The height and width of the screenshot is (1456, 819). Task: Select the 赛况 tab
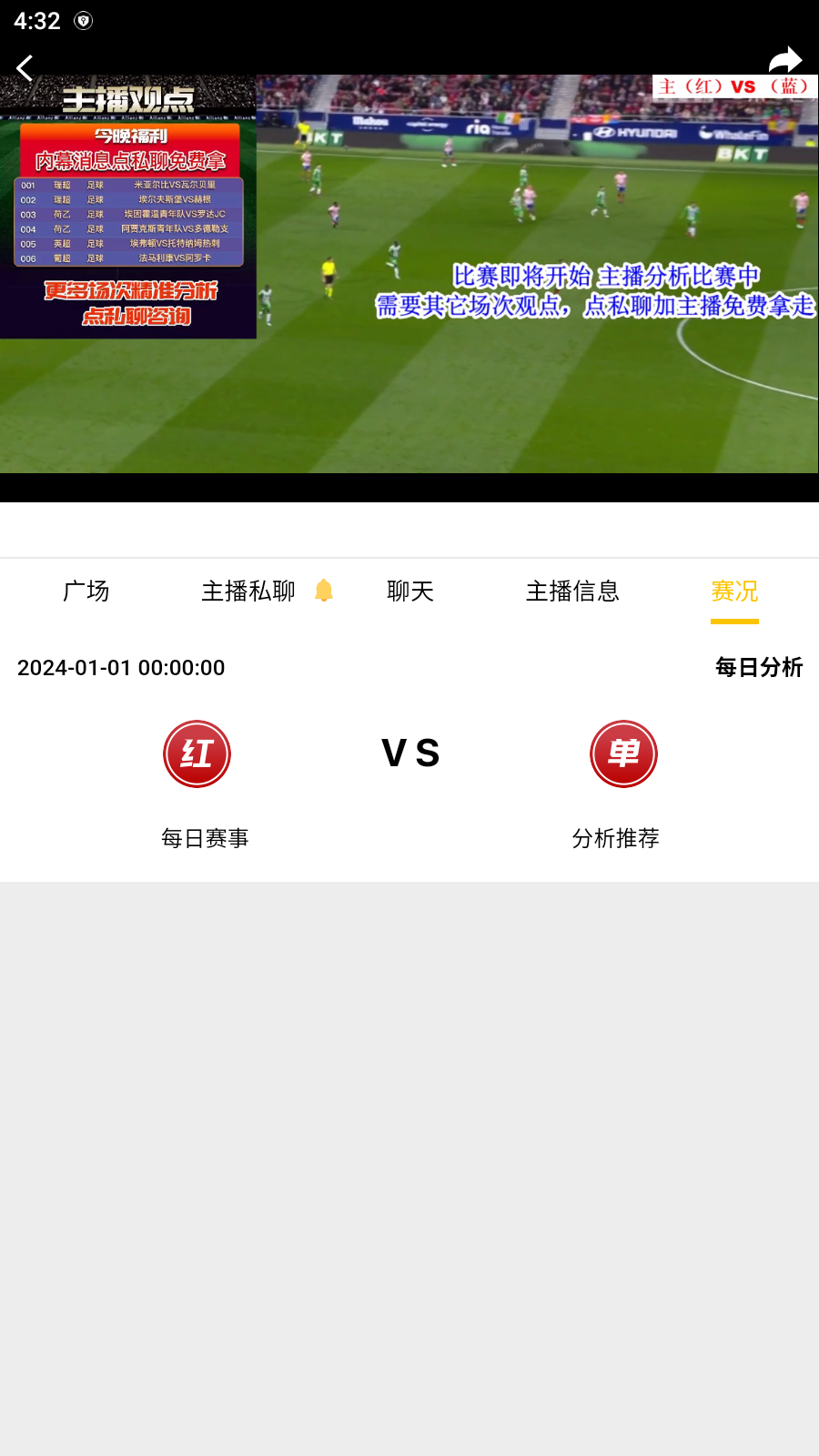(734, 591)
